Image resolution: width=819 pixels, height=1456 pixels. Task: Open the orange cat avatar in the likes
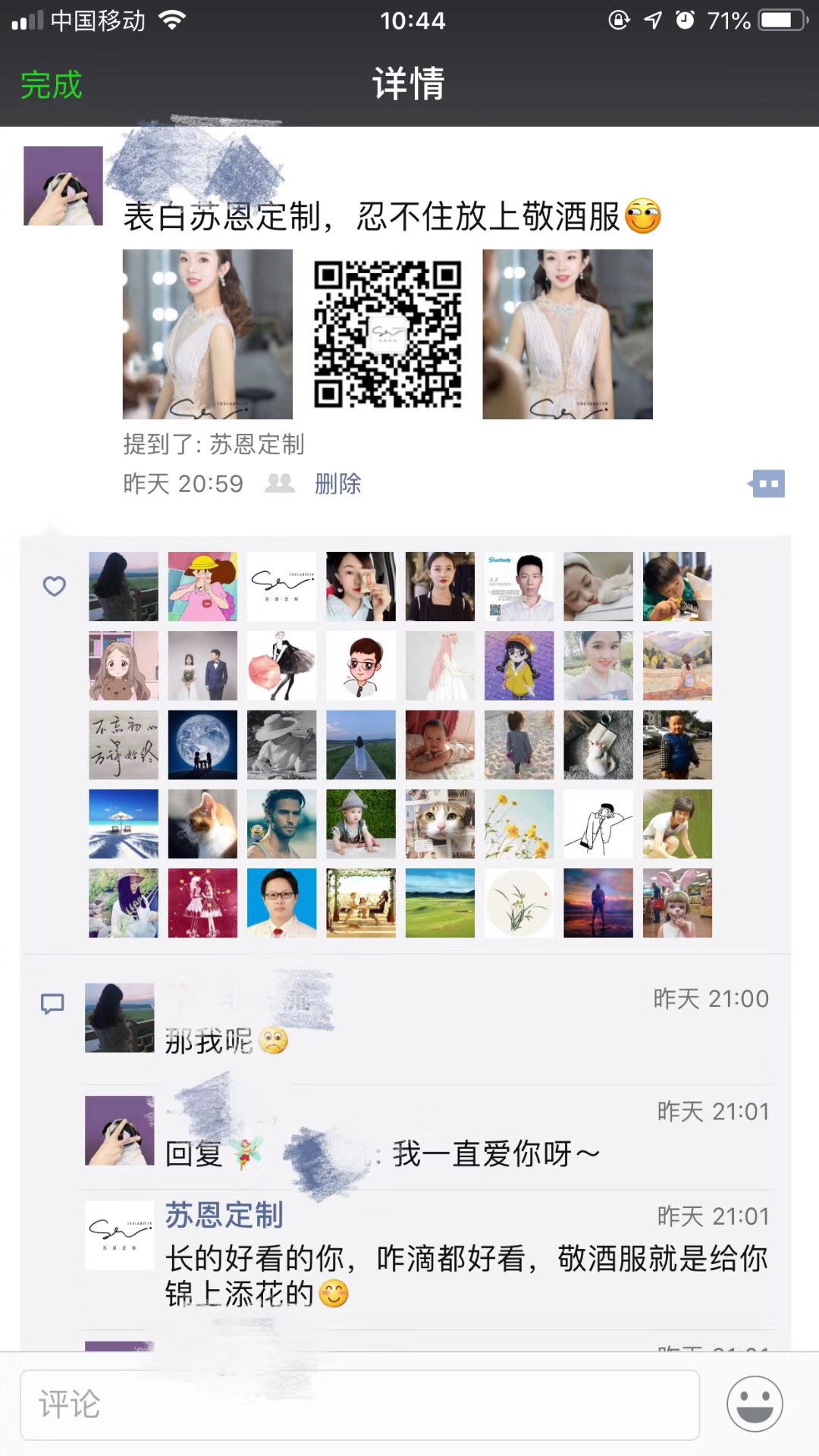pos(202,824)
